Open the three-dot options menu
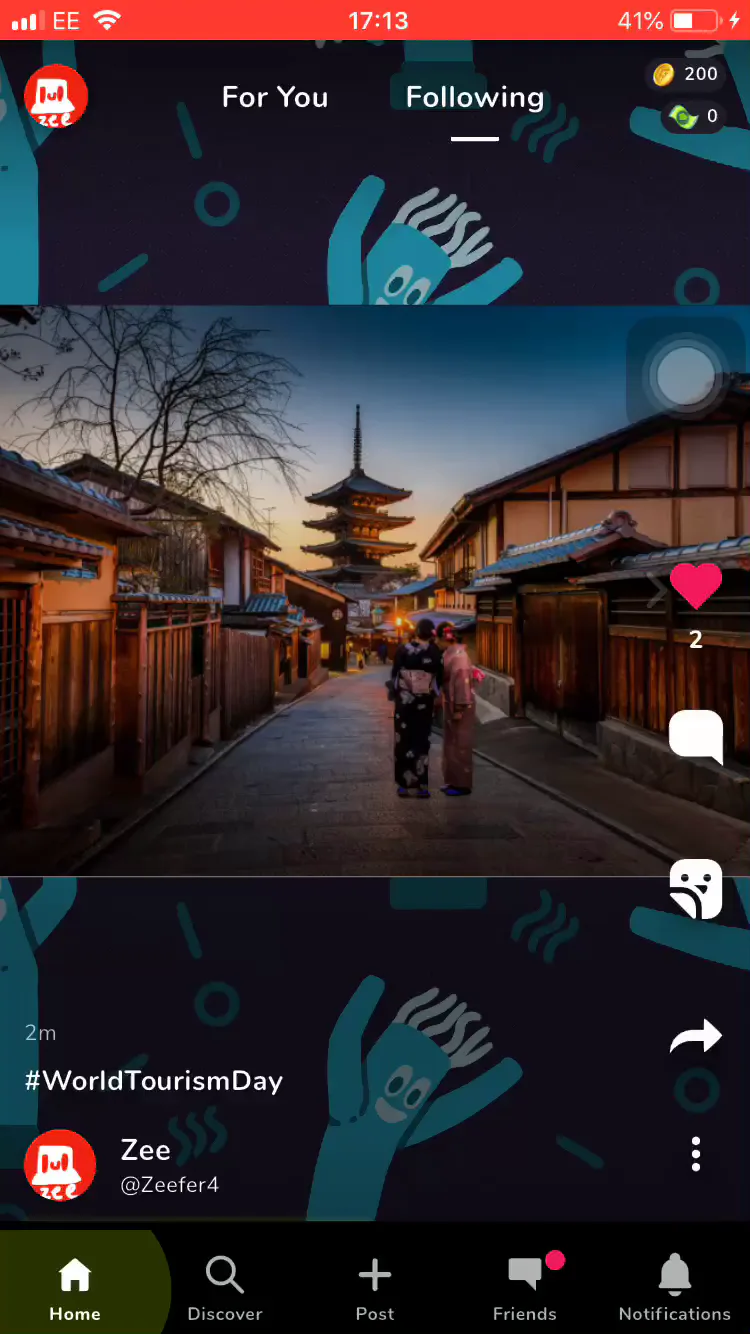Viewport: 750px width, 1334px height. (696, 1154)
